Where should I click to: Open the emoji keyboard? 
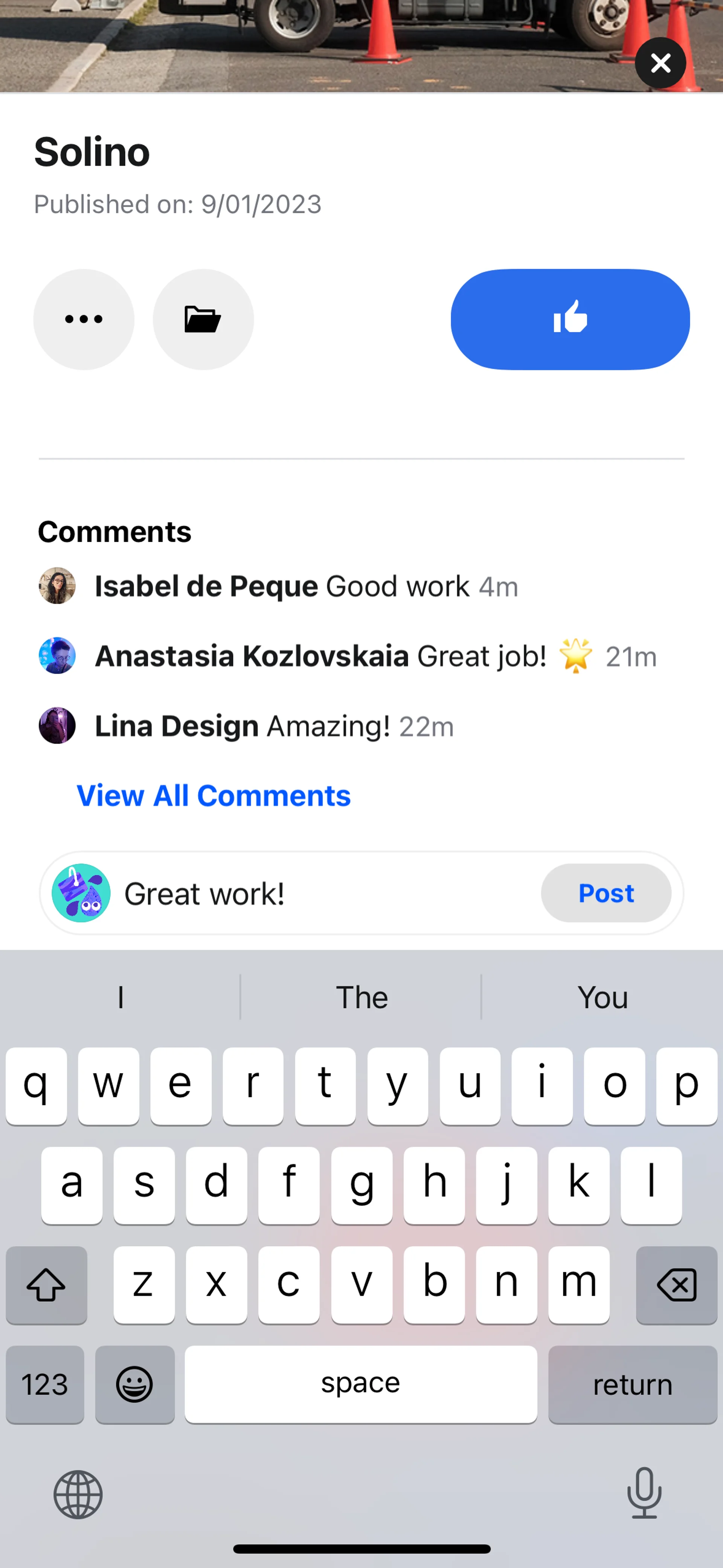[x=134, y=1384]
